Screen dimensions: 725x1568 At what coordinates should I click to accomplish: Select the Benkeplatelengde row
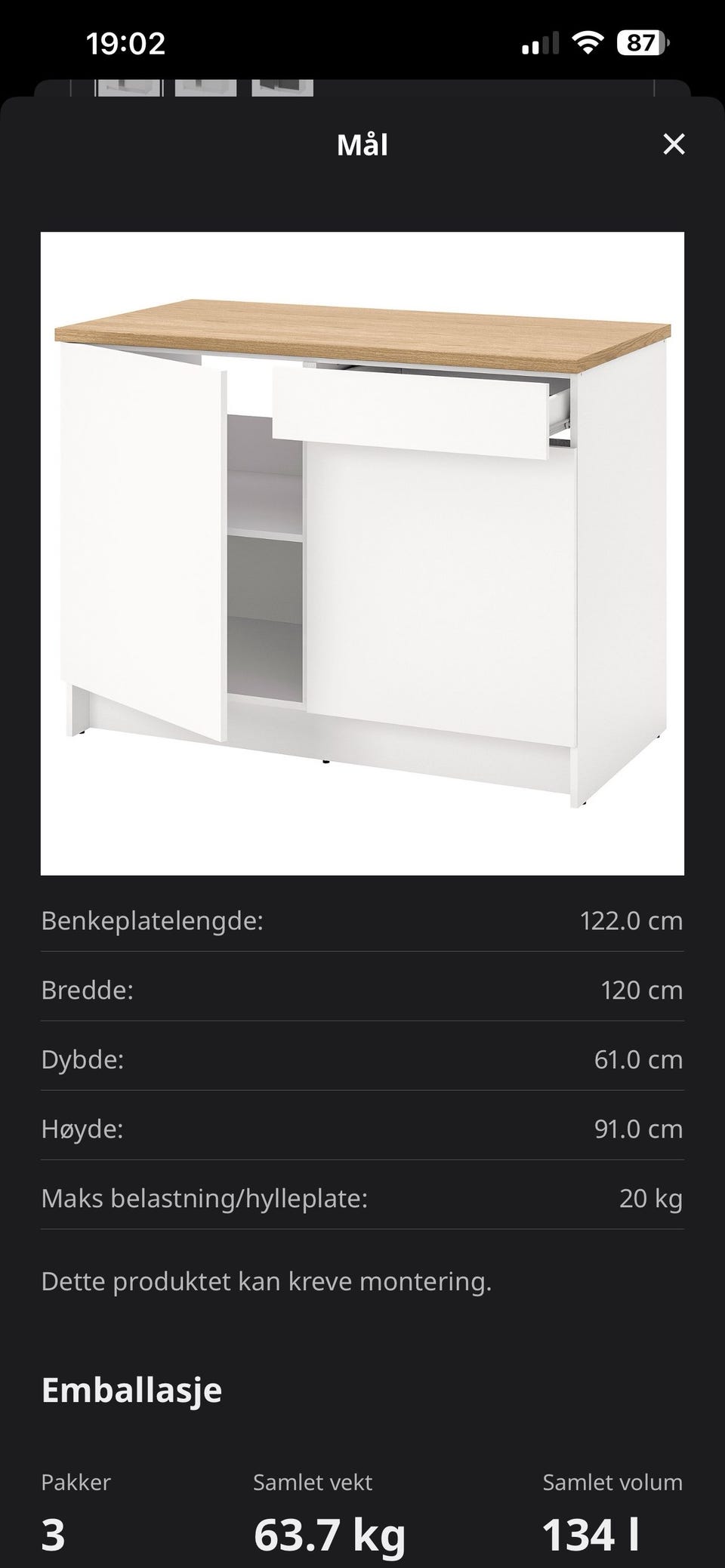coord(362,920)
